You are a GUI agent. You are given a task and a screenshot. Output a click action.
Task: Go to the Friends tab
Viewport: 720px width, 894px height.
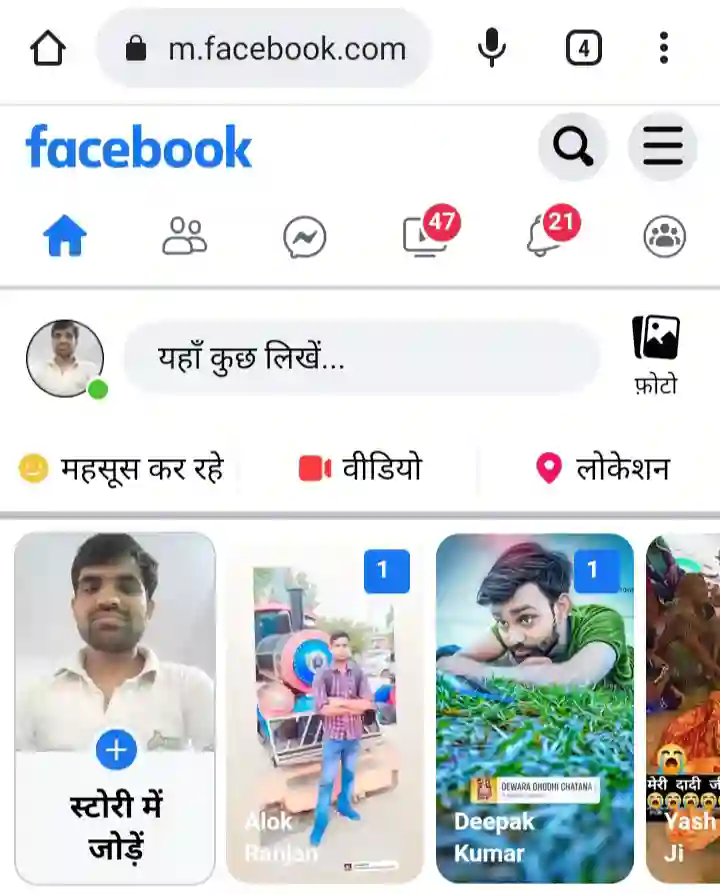coord(184,238)
